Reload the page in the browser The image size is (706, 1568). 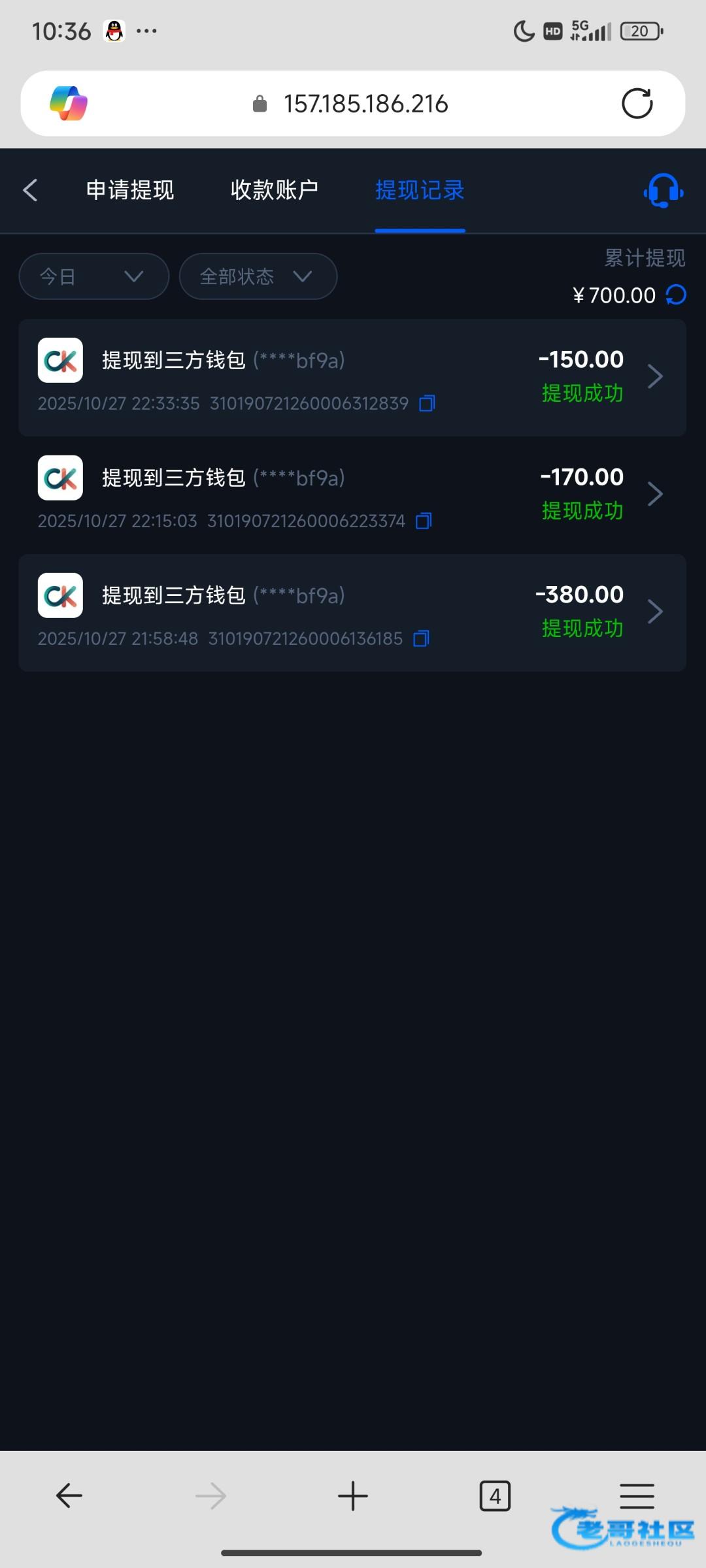click(x=637, y=103)
